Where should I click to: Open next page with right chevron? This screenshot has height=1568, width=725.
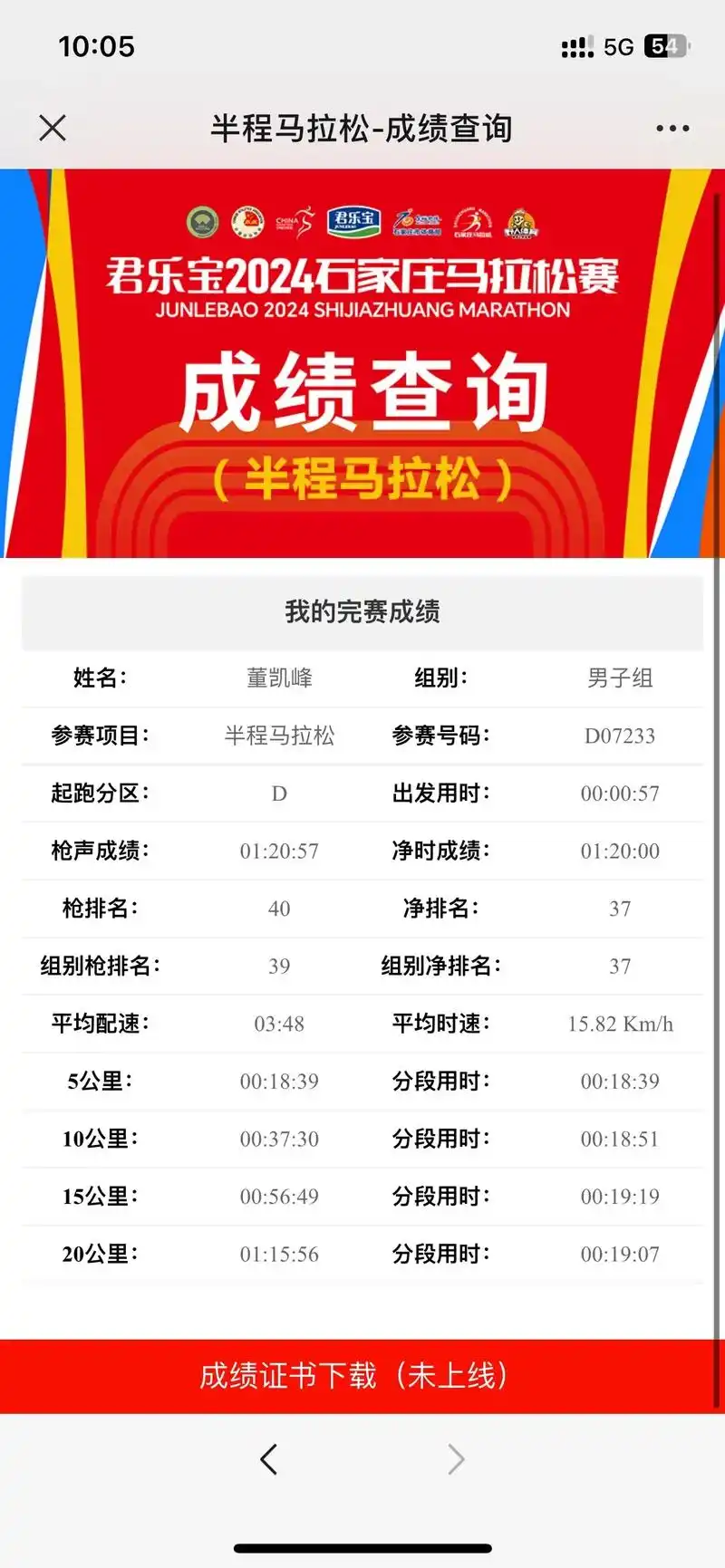[456, 1459]
